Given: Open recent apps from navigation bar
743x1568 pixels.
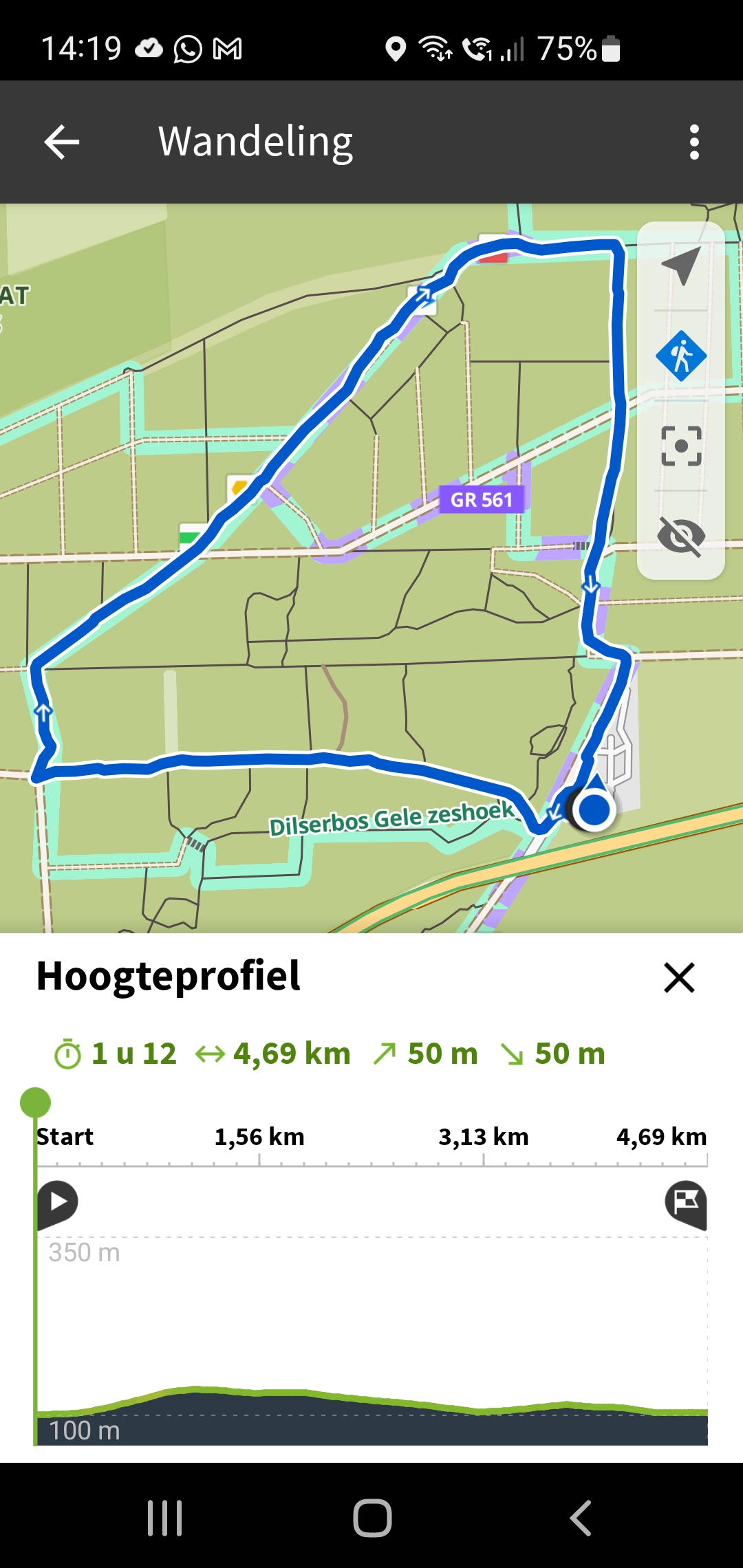Looking at the screenshot, I should pos(165,1518).
